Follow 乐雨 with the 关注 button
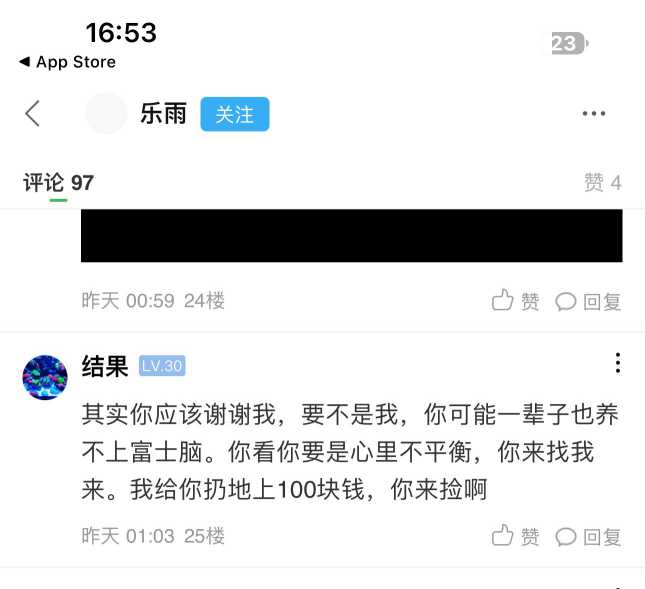This screenshot has width=645, height=589. (235, 114)
